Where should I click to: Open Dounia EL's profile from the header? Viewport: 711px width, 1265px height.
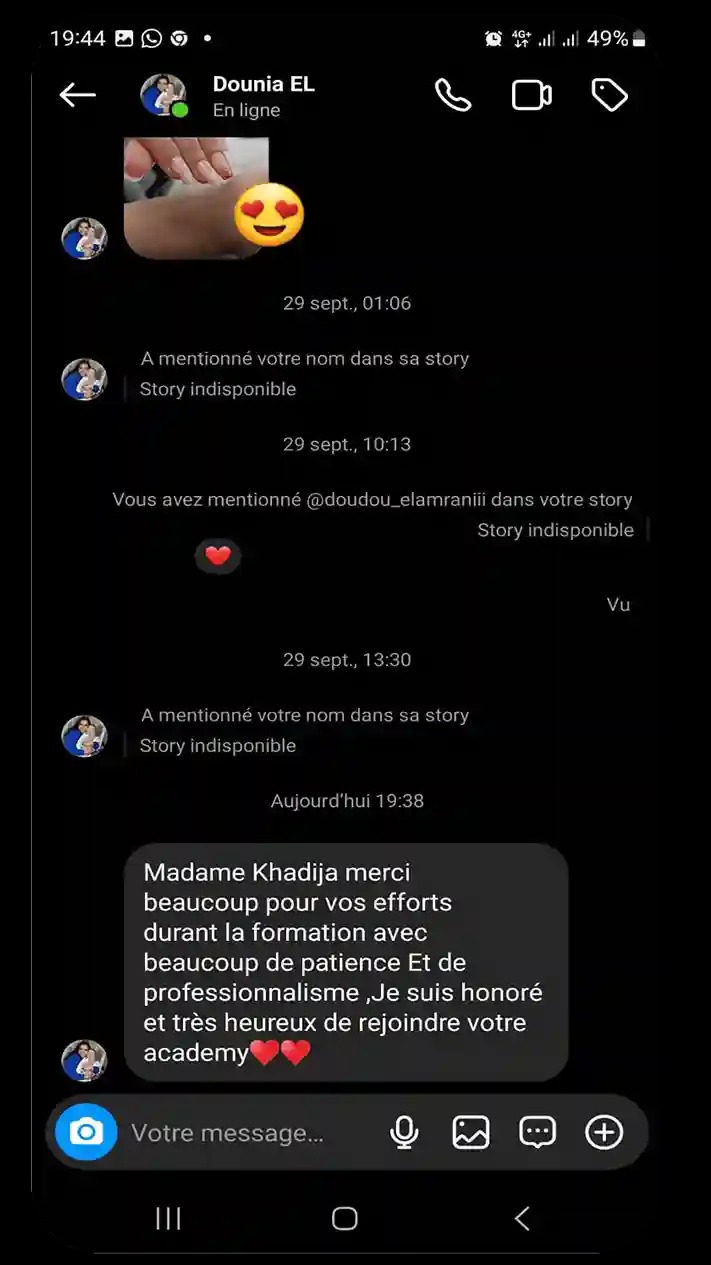[262, 96]
